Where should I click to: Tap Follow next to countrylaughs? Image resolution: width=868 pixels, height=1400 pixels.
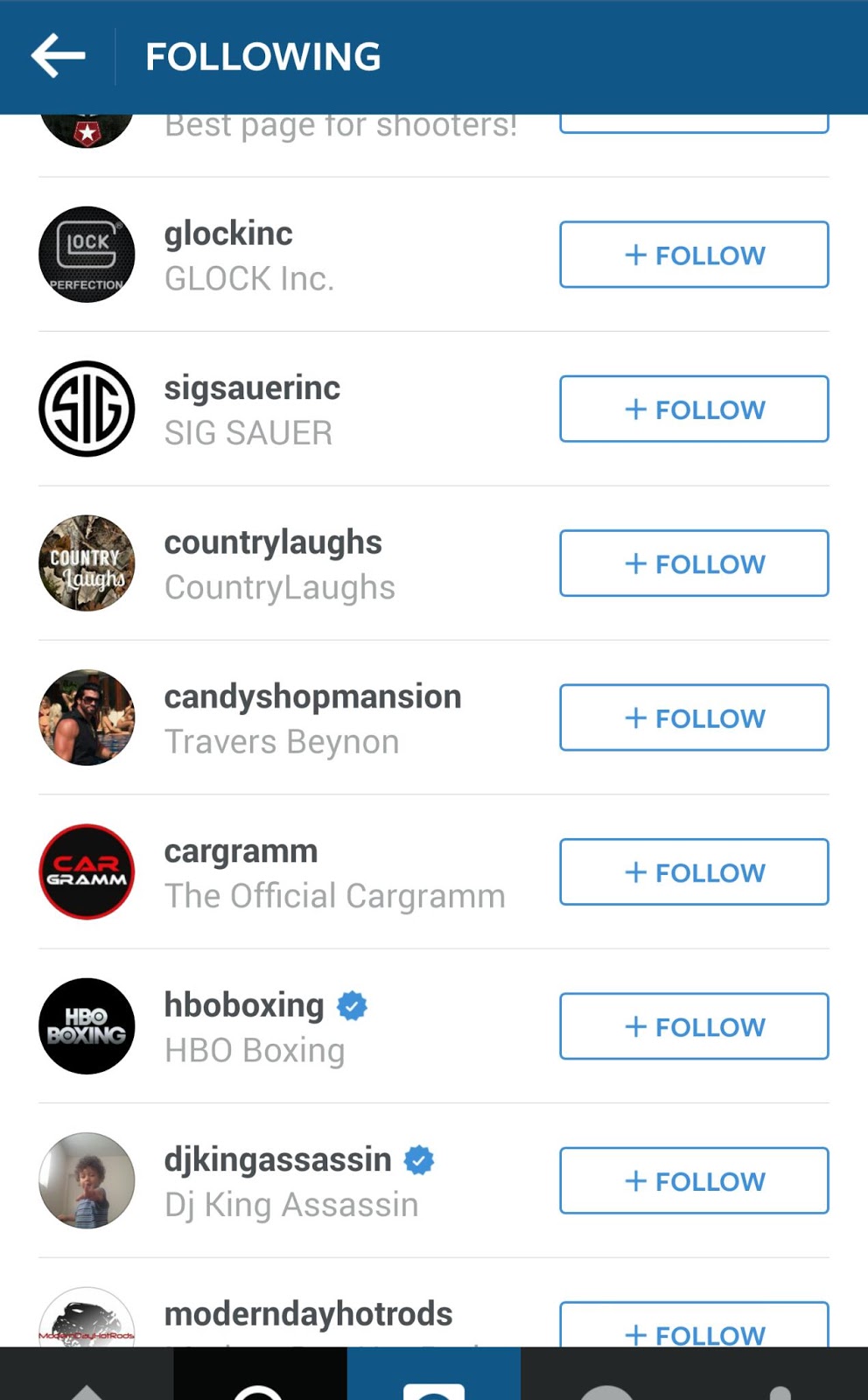tap(694, 563)
